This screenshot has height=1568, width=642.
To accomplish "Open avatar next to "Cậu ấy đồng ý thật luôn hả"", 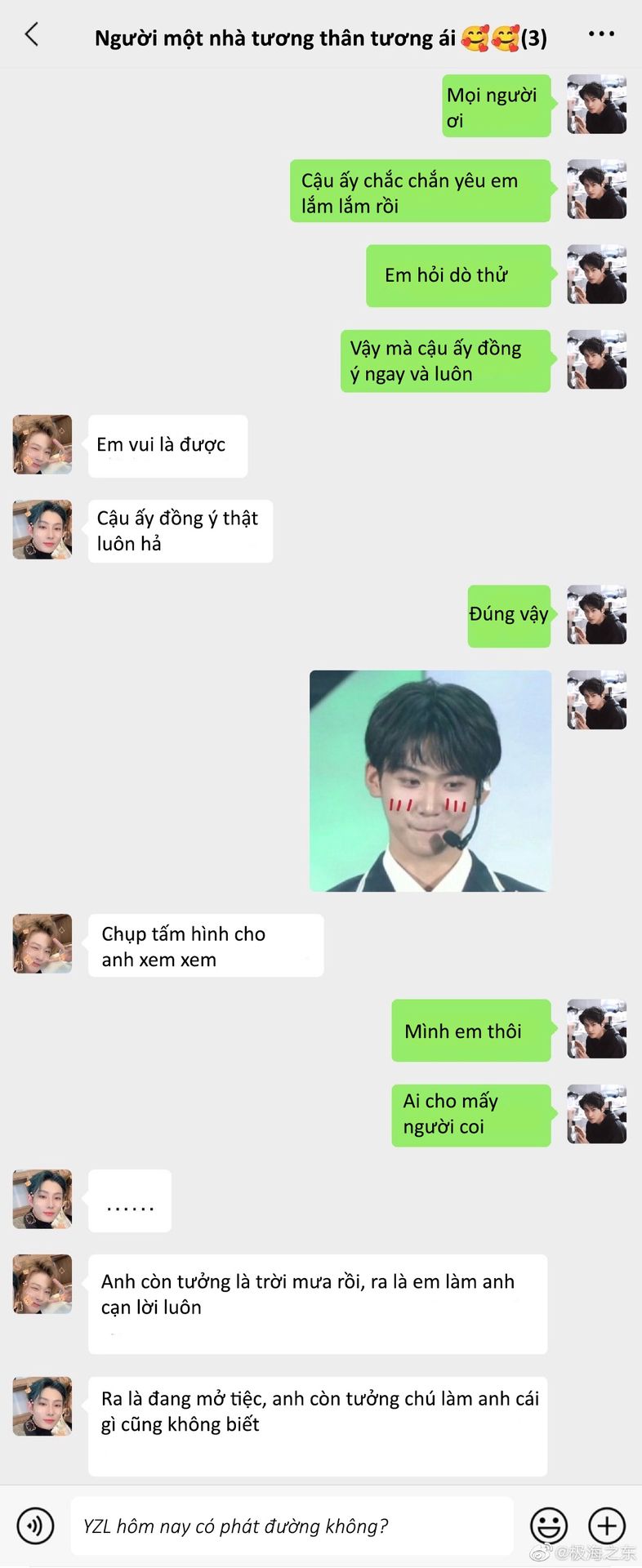I will tap(42, 530).
